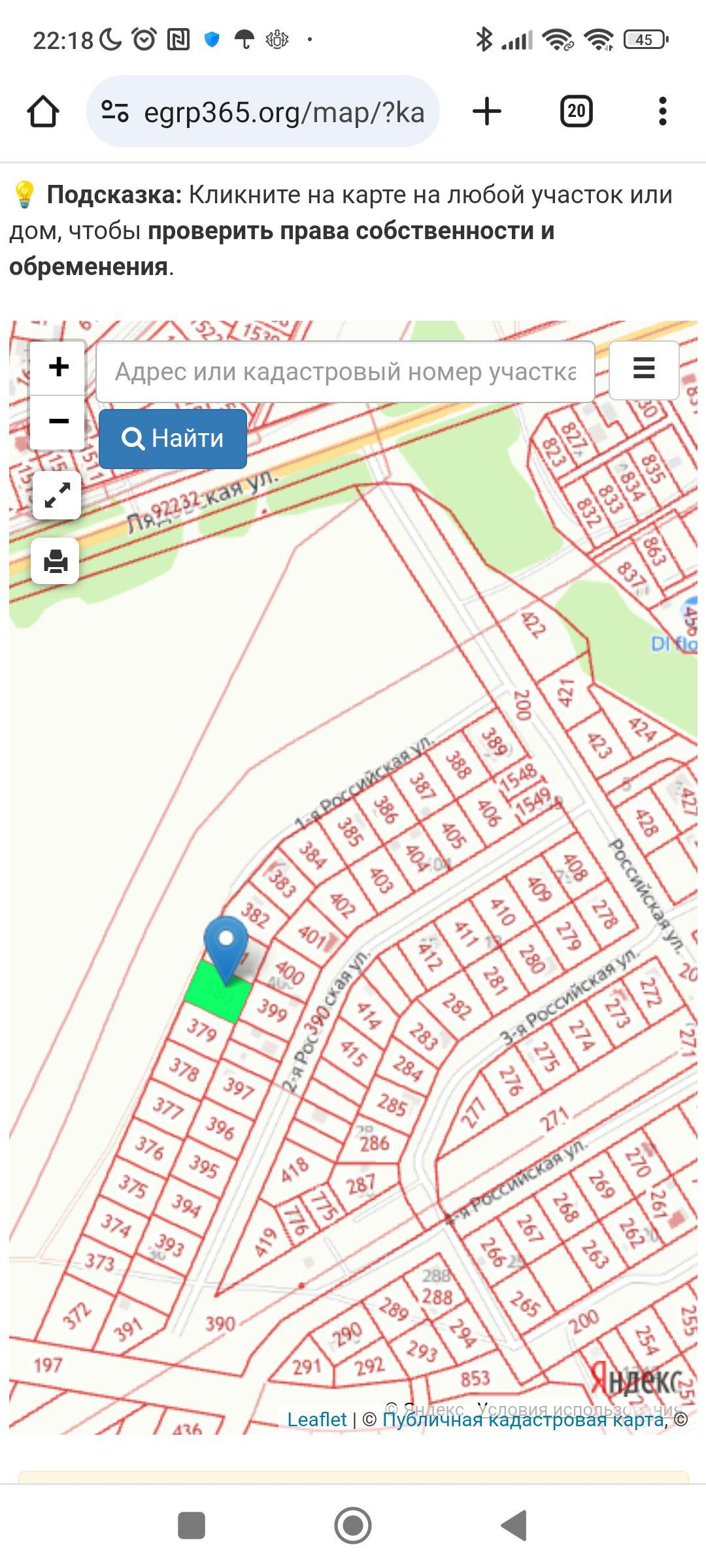
Task: Go to browser home page
Action: tap(43, 112)
